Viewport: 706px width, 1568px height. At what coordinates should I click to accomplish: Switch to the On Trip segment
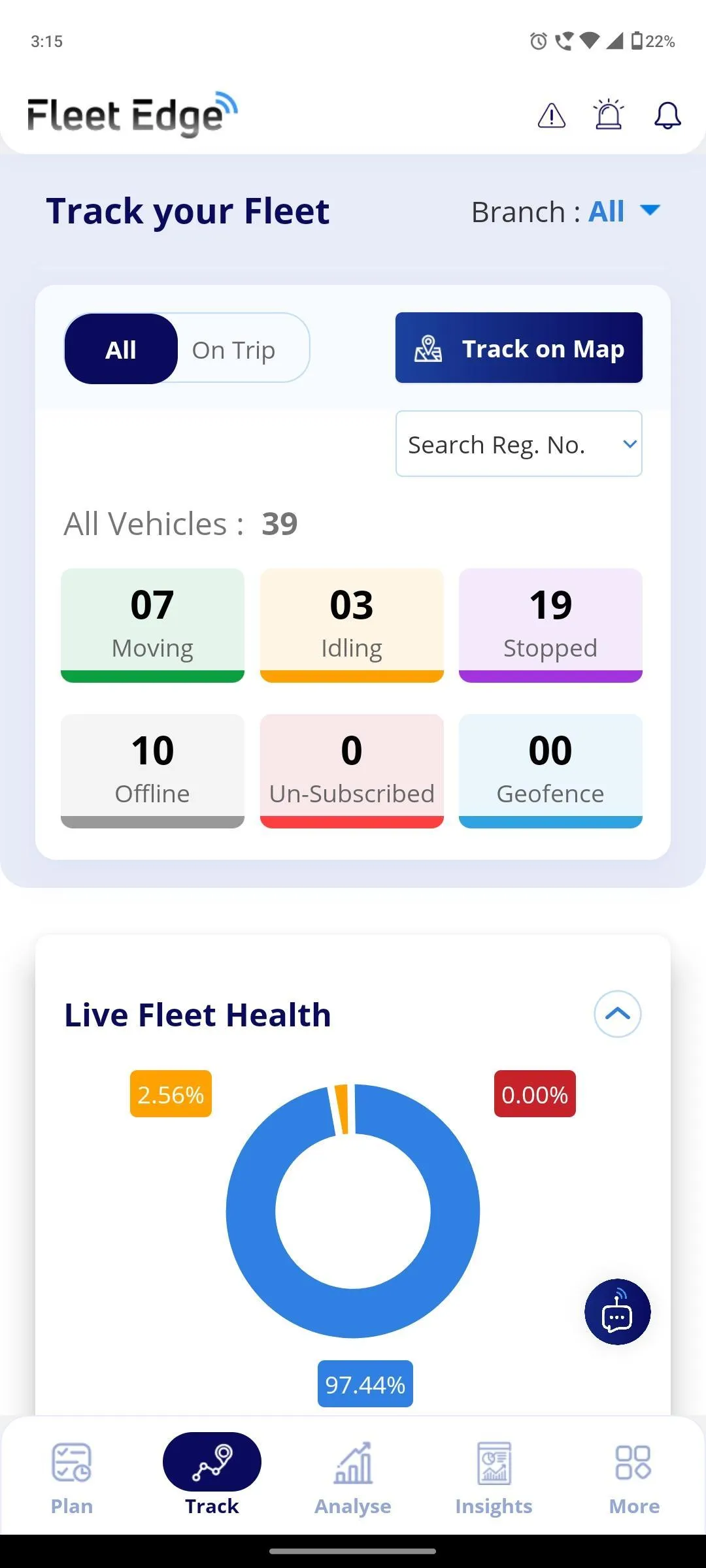coord(234,350)
